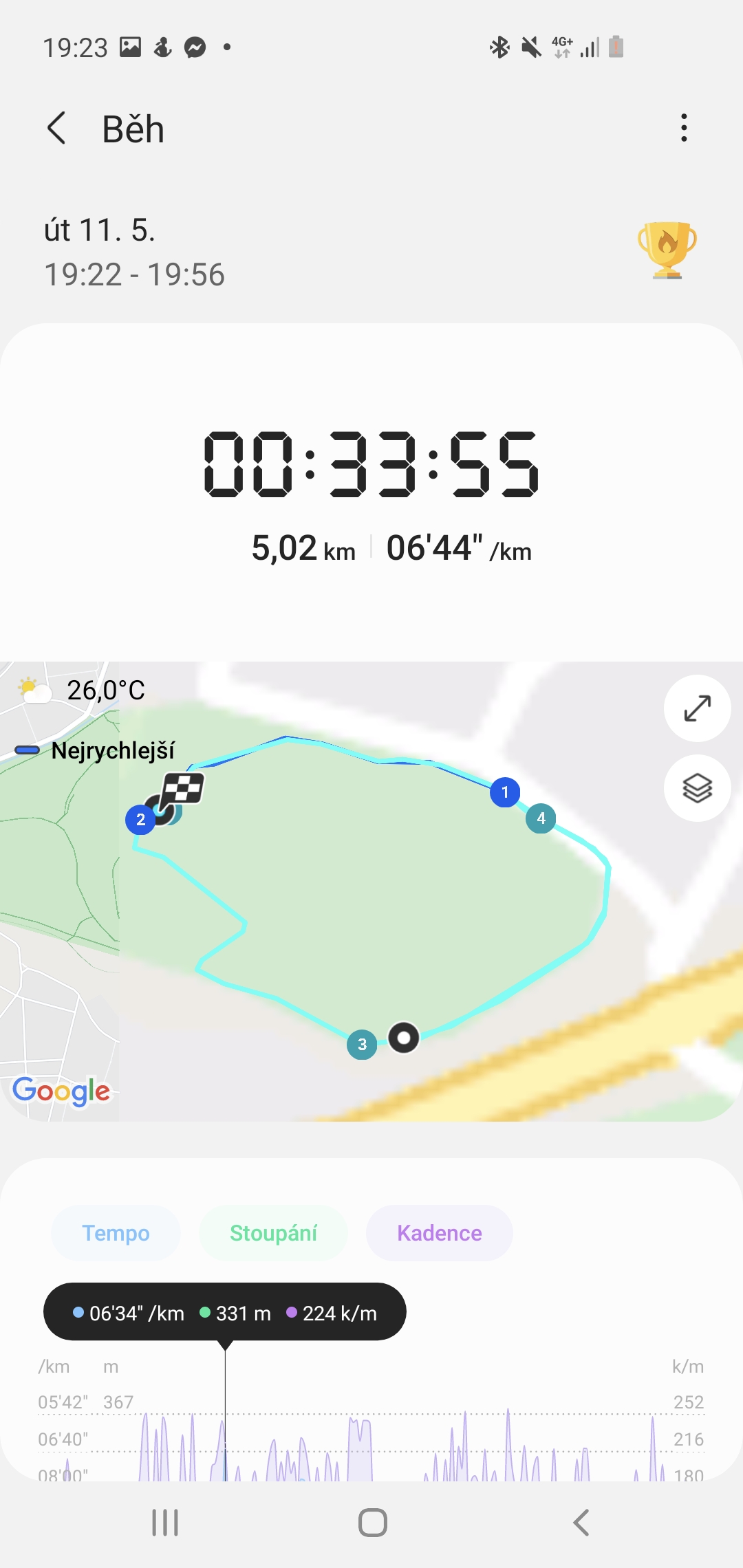
Task: Go back from the Běh screen
Action: tap(56, 128)
